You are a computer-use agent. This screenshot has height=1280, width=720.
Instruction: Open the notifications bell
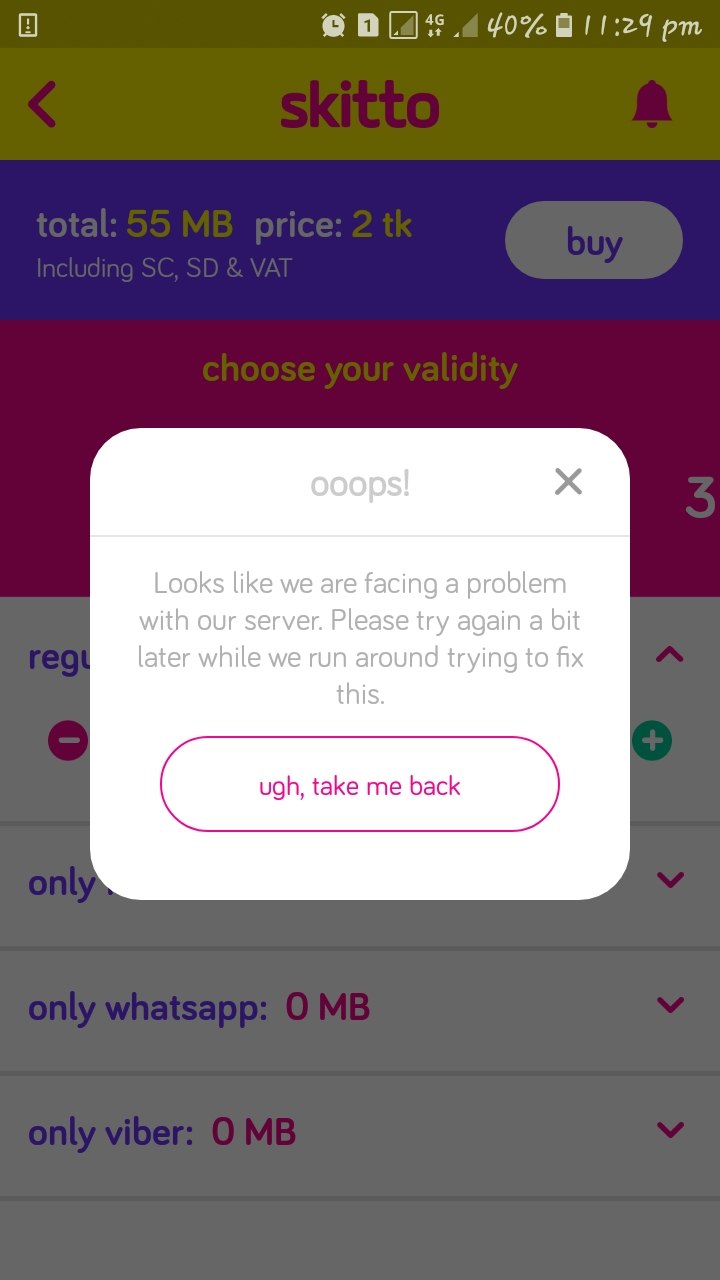pos(652,104)
